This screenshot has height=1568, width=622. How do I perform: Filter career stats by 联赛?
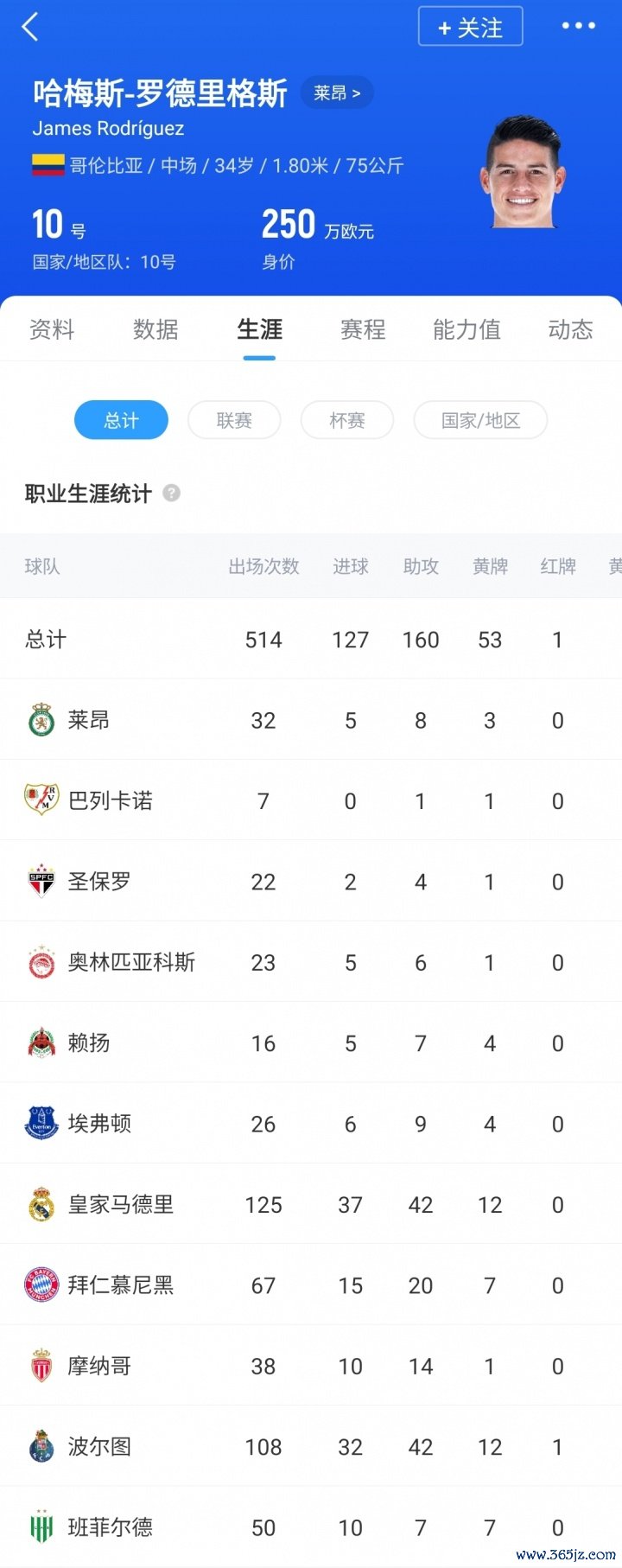[x=234, y=420]
